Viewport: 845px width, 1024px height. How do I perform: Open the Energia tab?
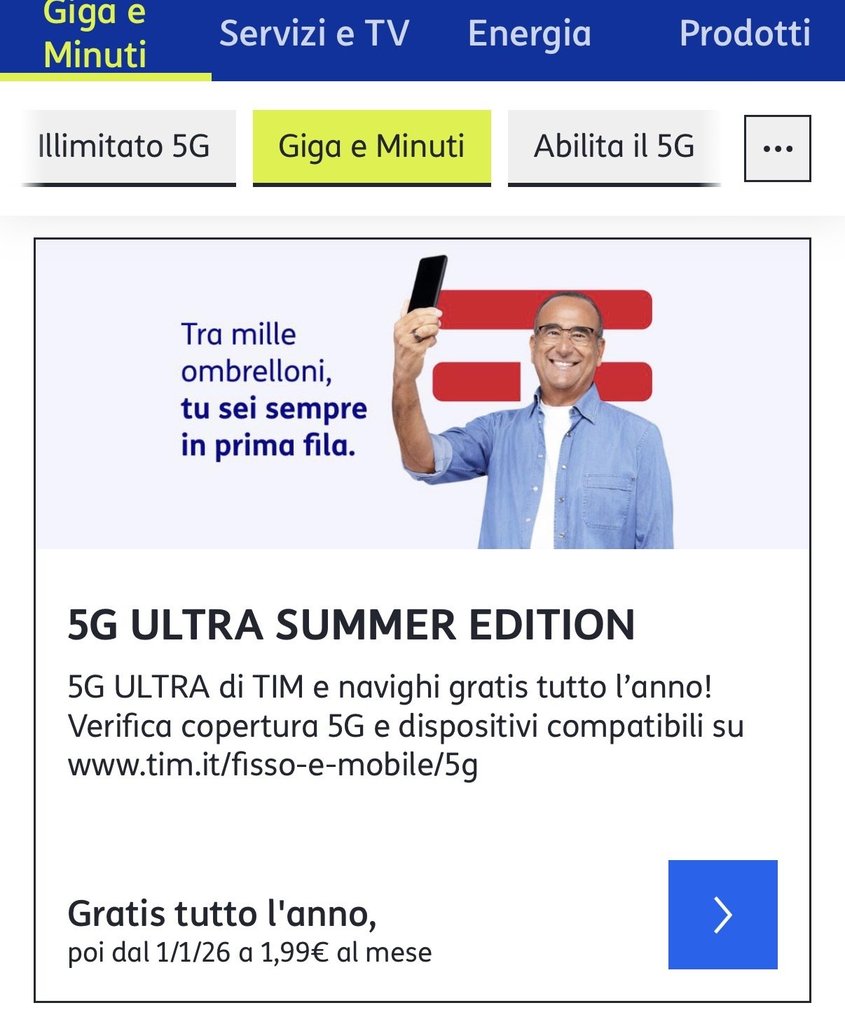(x=529, y=34)
